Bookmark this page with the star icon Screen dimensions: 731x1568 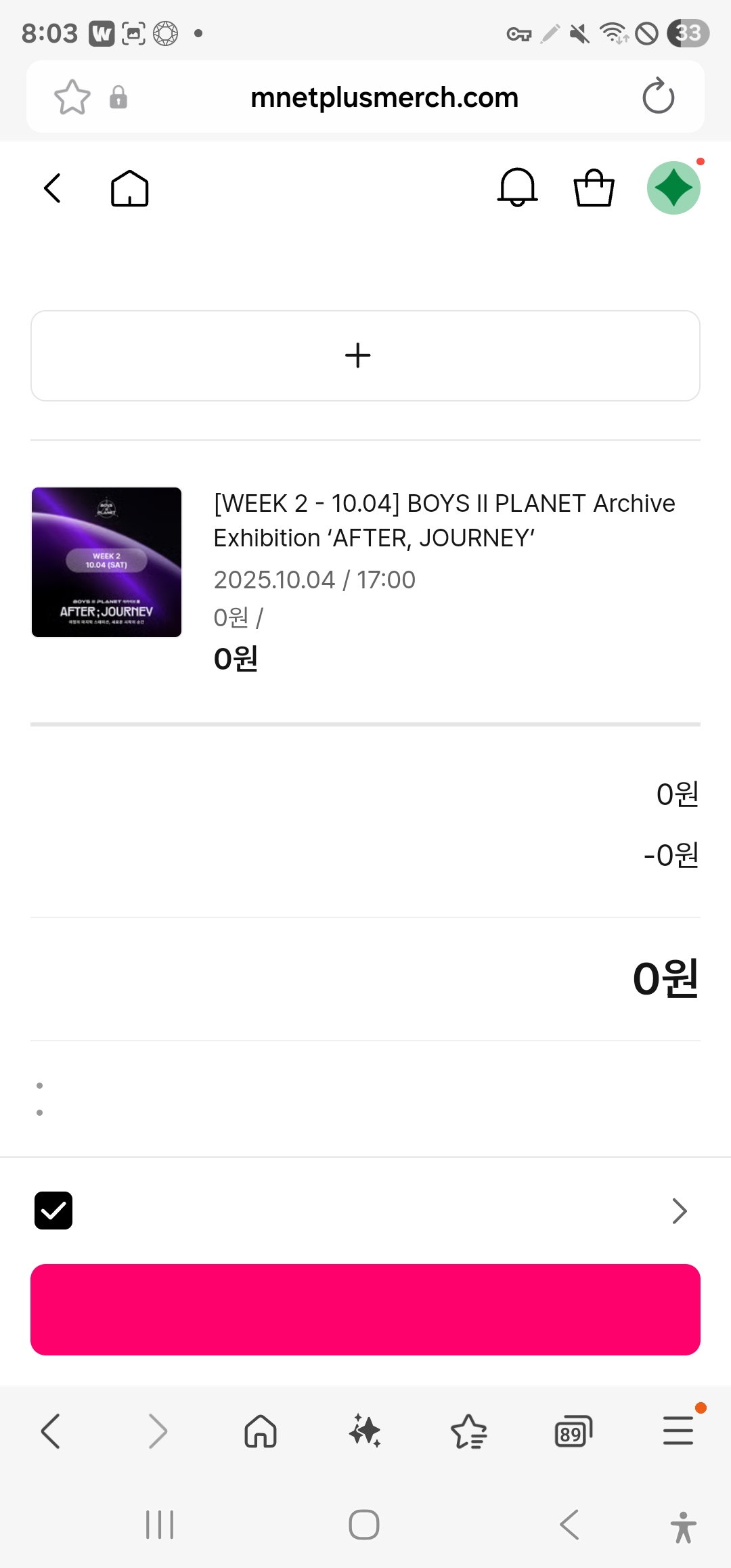tap(72, 97)
